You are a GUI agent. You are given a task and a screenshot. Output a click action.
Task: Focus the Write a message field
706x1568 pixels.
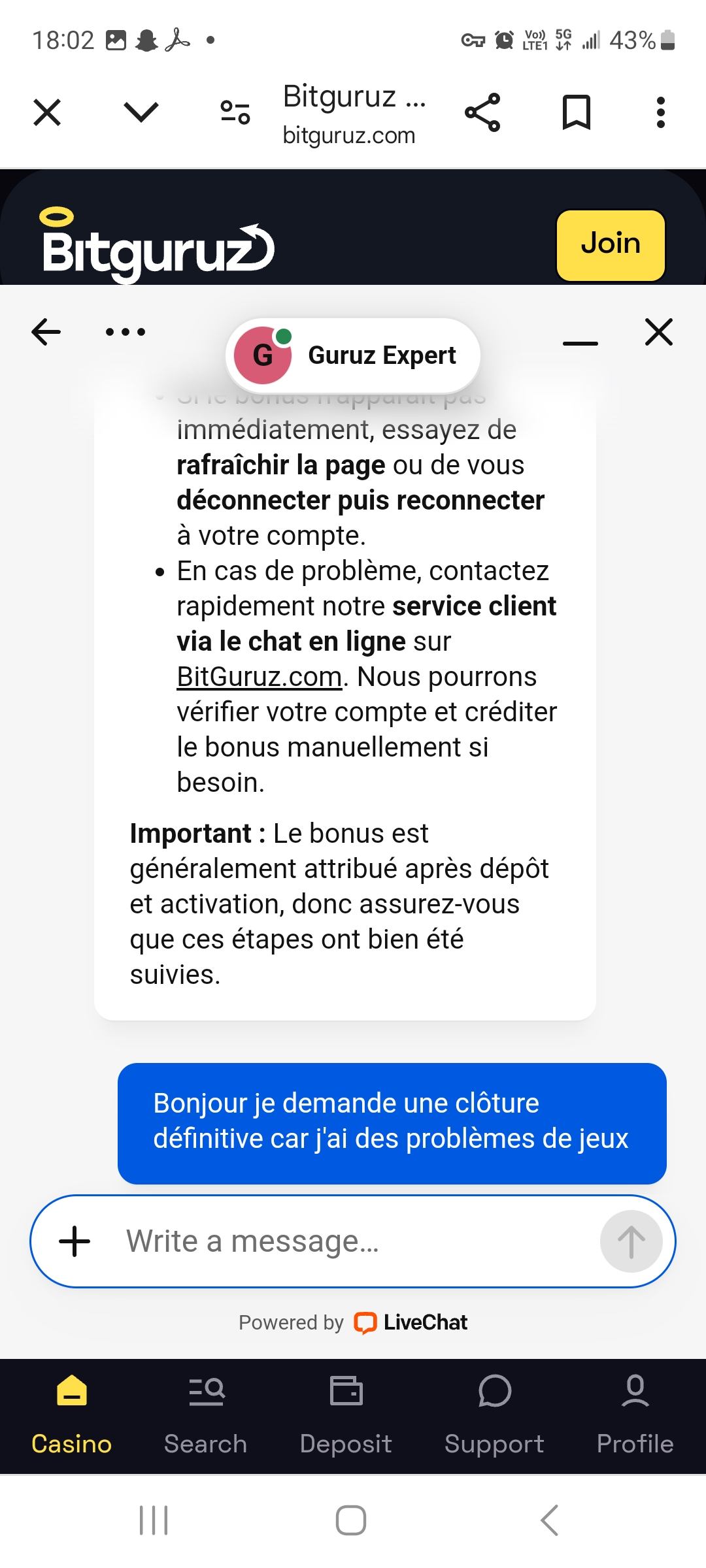[x=353, y=1241]
